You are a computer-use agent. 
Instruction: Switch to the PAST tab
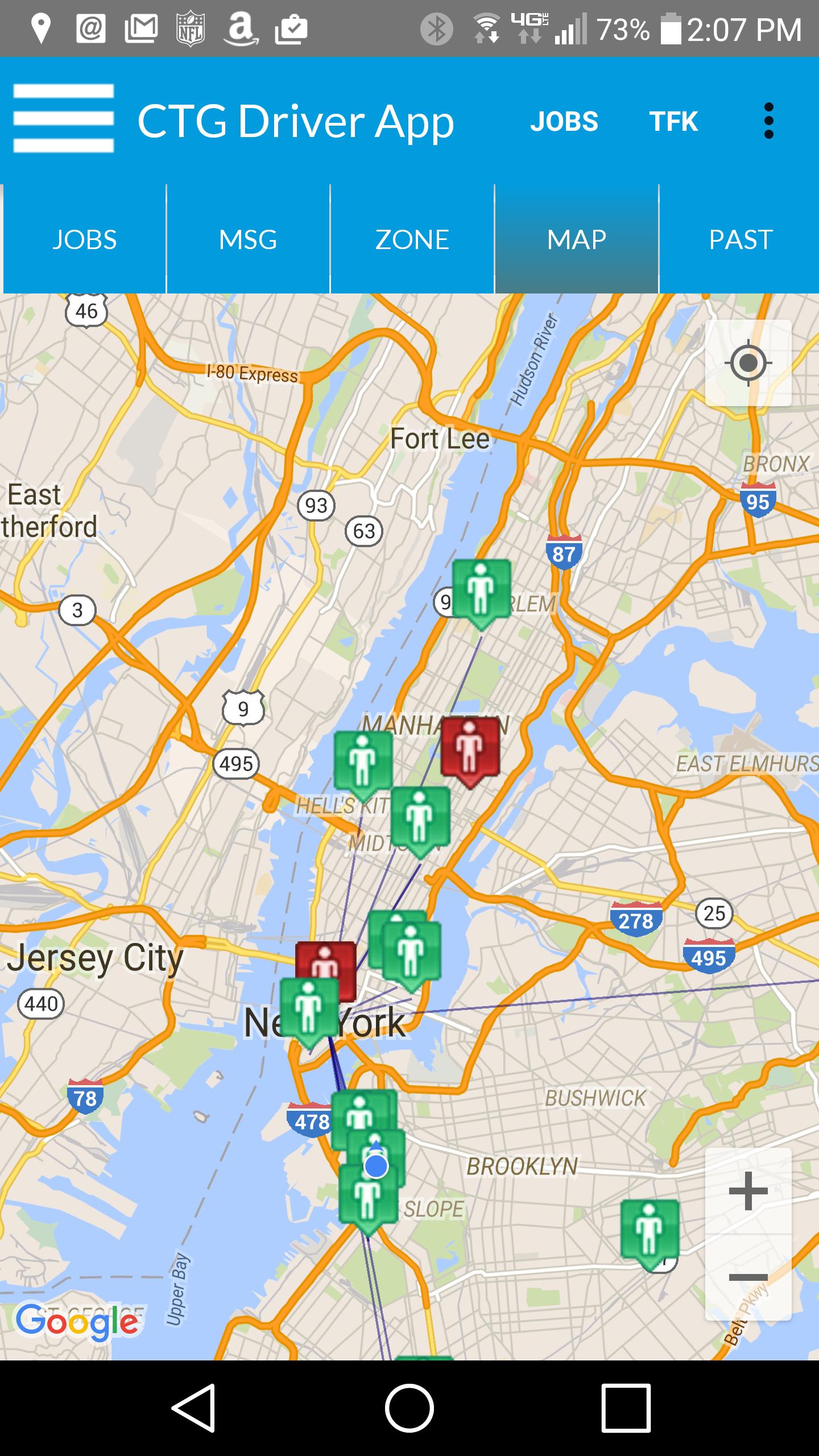(740, 239)
